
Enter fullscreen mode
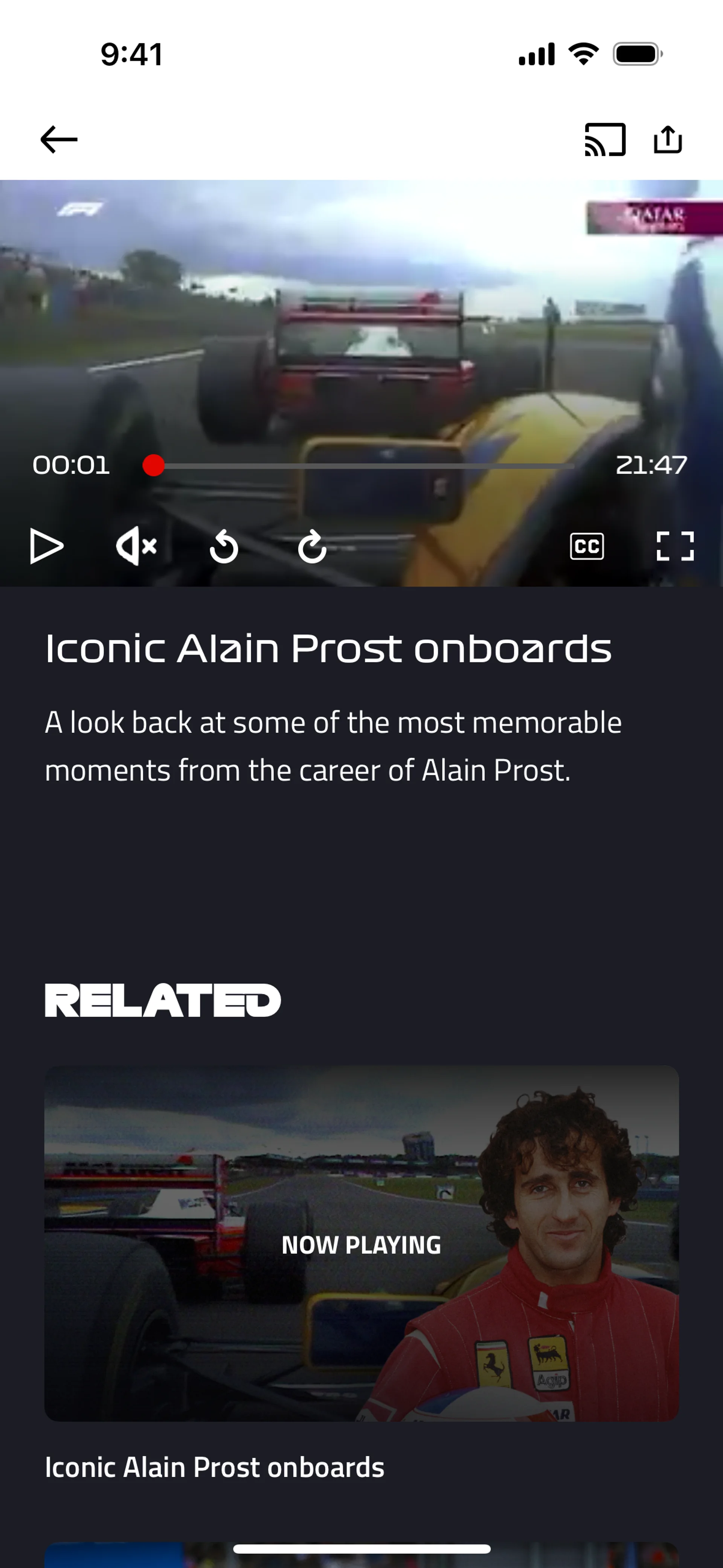tap(675, 546)
